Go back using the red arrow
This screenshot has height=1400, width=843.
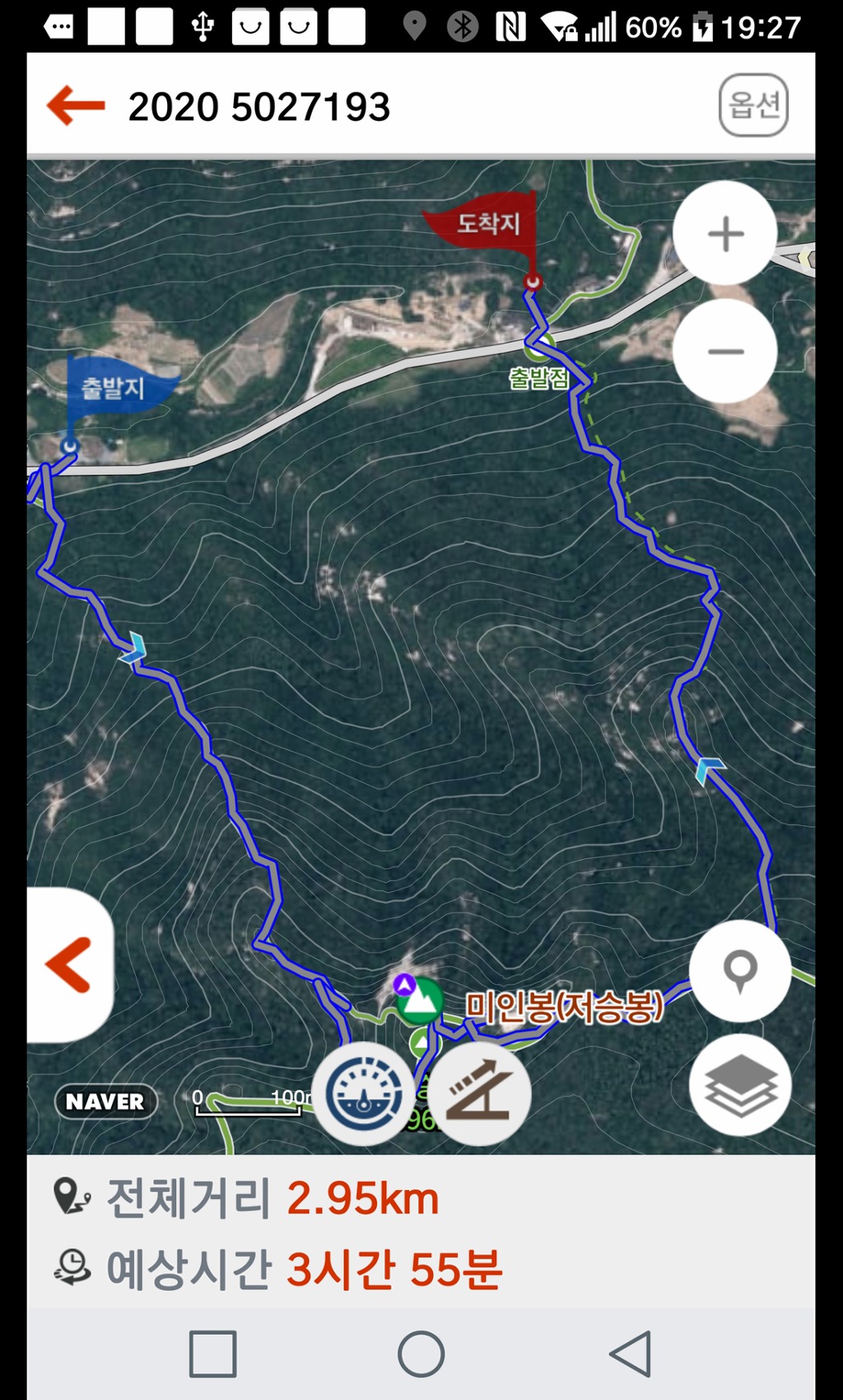click(x=76, y=106)
